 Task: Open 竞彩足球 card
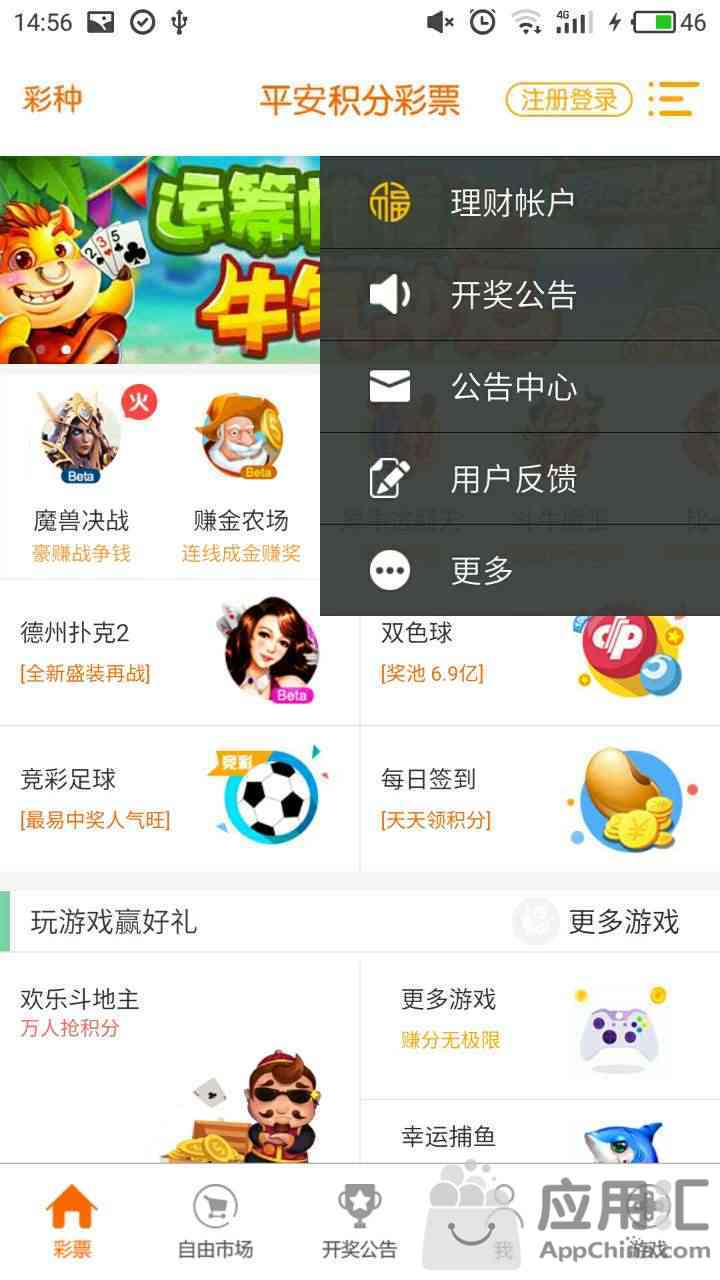180,798
